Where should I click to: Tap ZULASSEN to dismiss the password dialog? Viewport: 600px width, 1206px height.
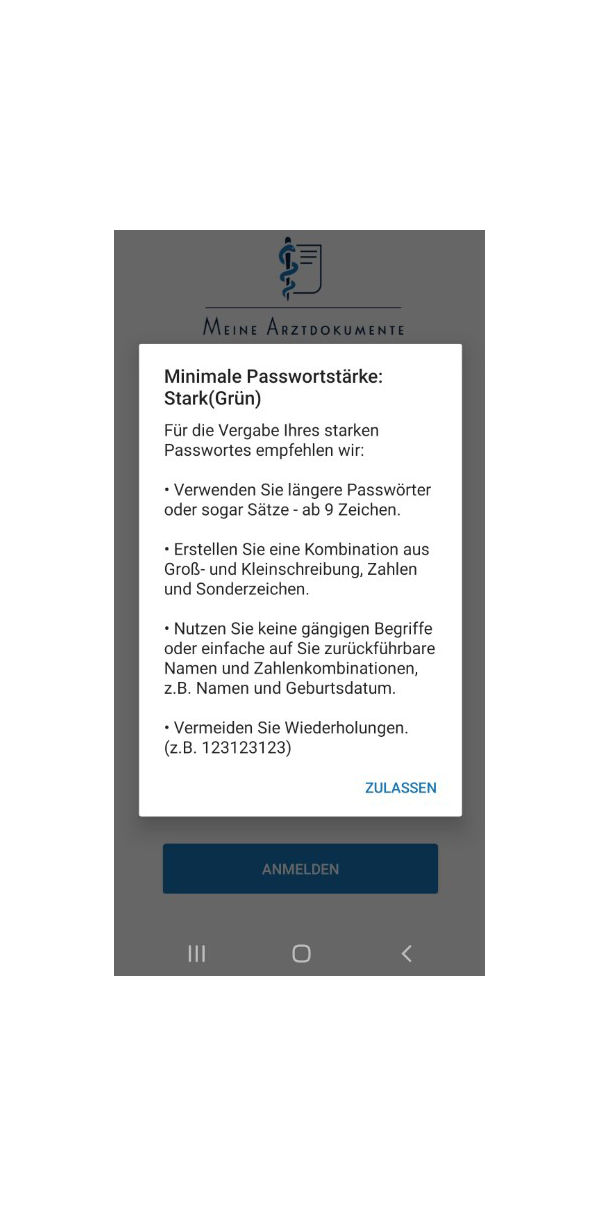(x=400, y=788)
